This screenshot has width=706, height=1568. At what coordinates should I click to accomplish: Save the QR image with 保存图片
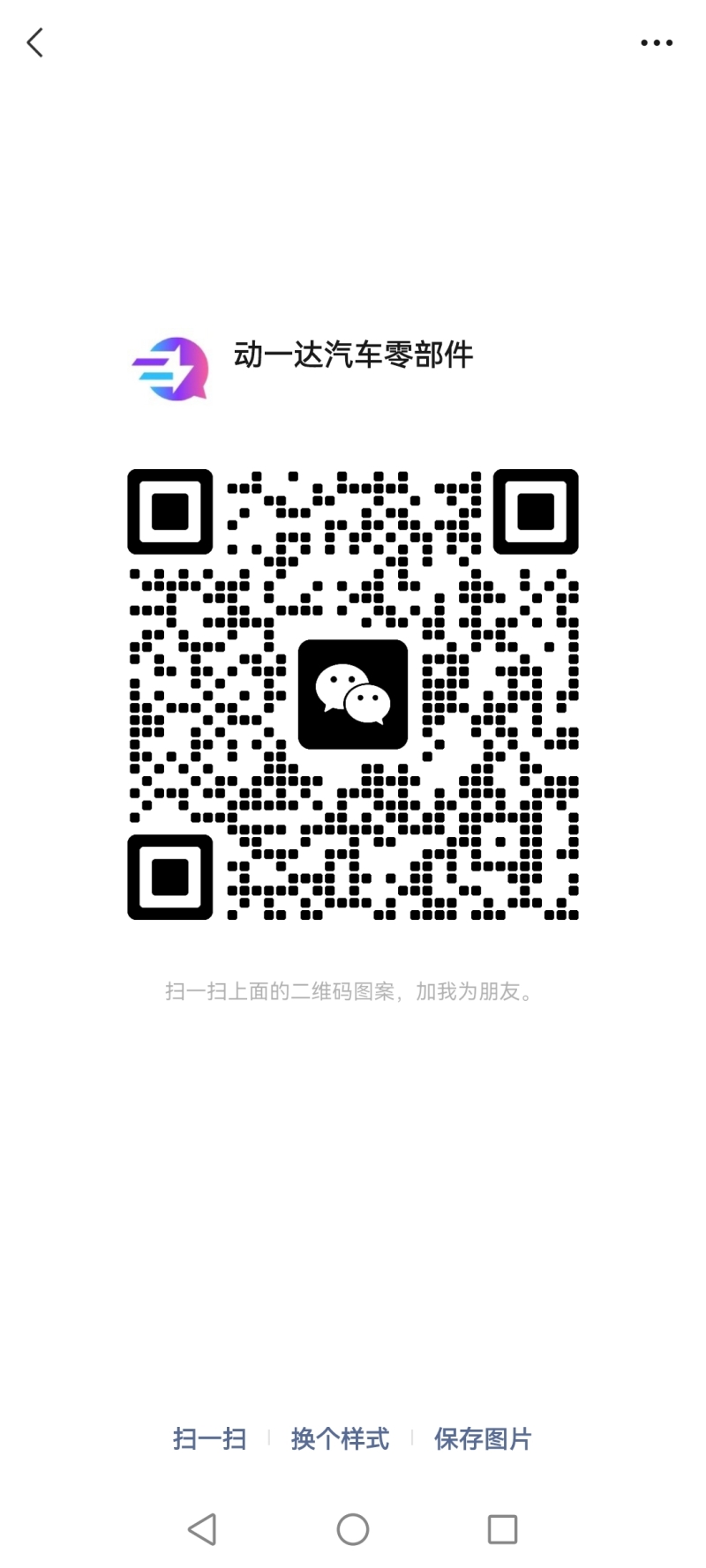pos(483,1439)
